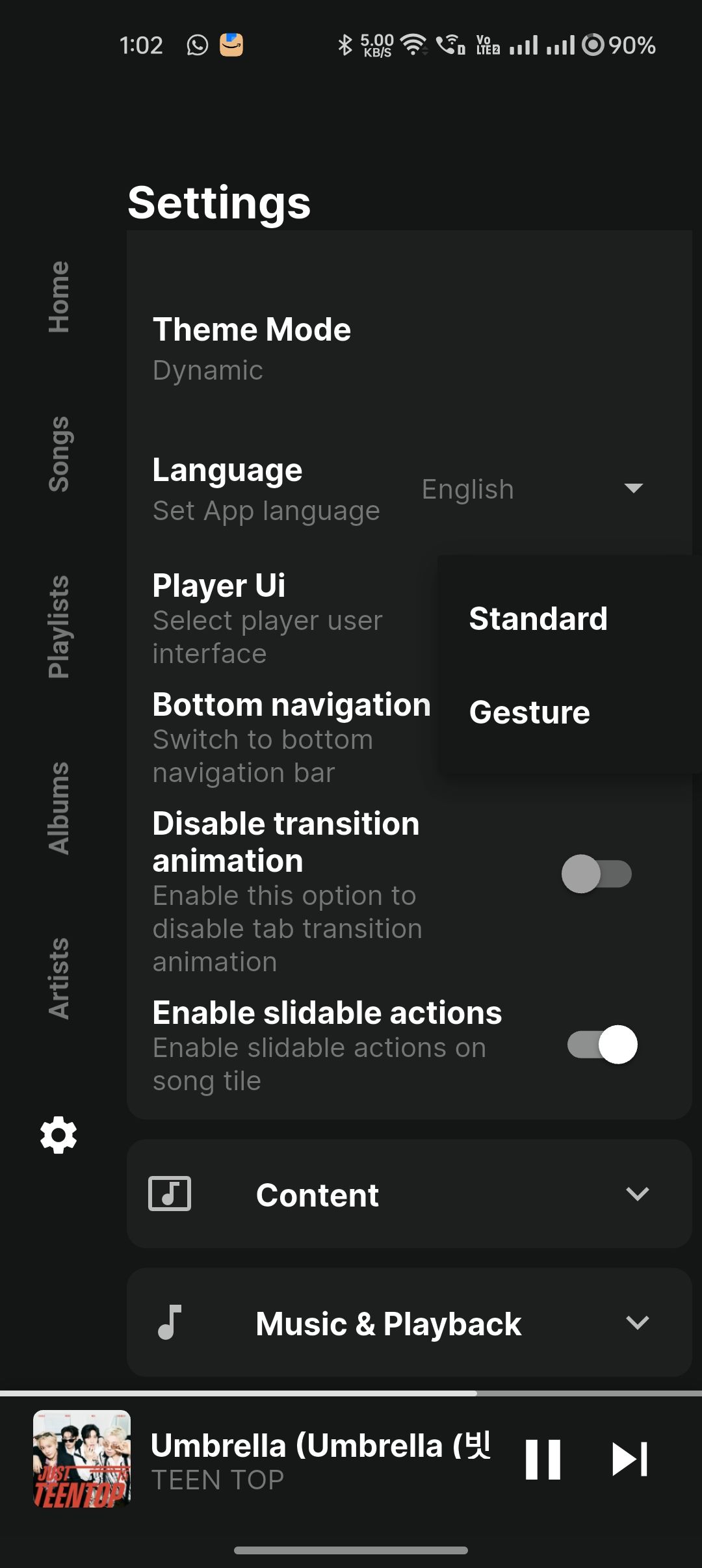The height and width of the screenshot is (1568, 702).
Task: Open the TEEN TOP album art player
Action: pos(82,1459)
